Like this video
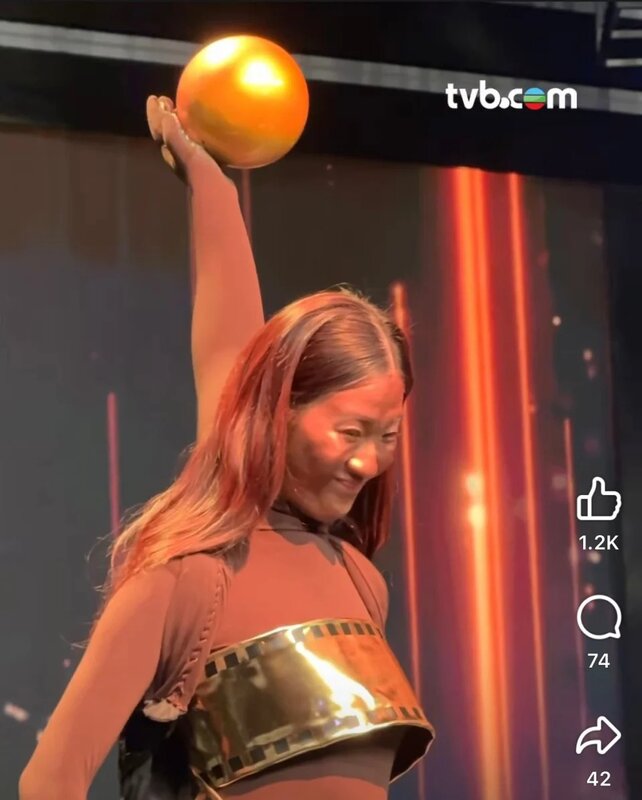 click(x=598, y=500)
